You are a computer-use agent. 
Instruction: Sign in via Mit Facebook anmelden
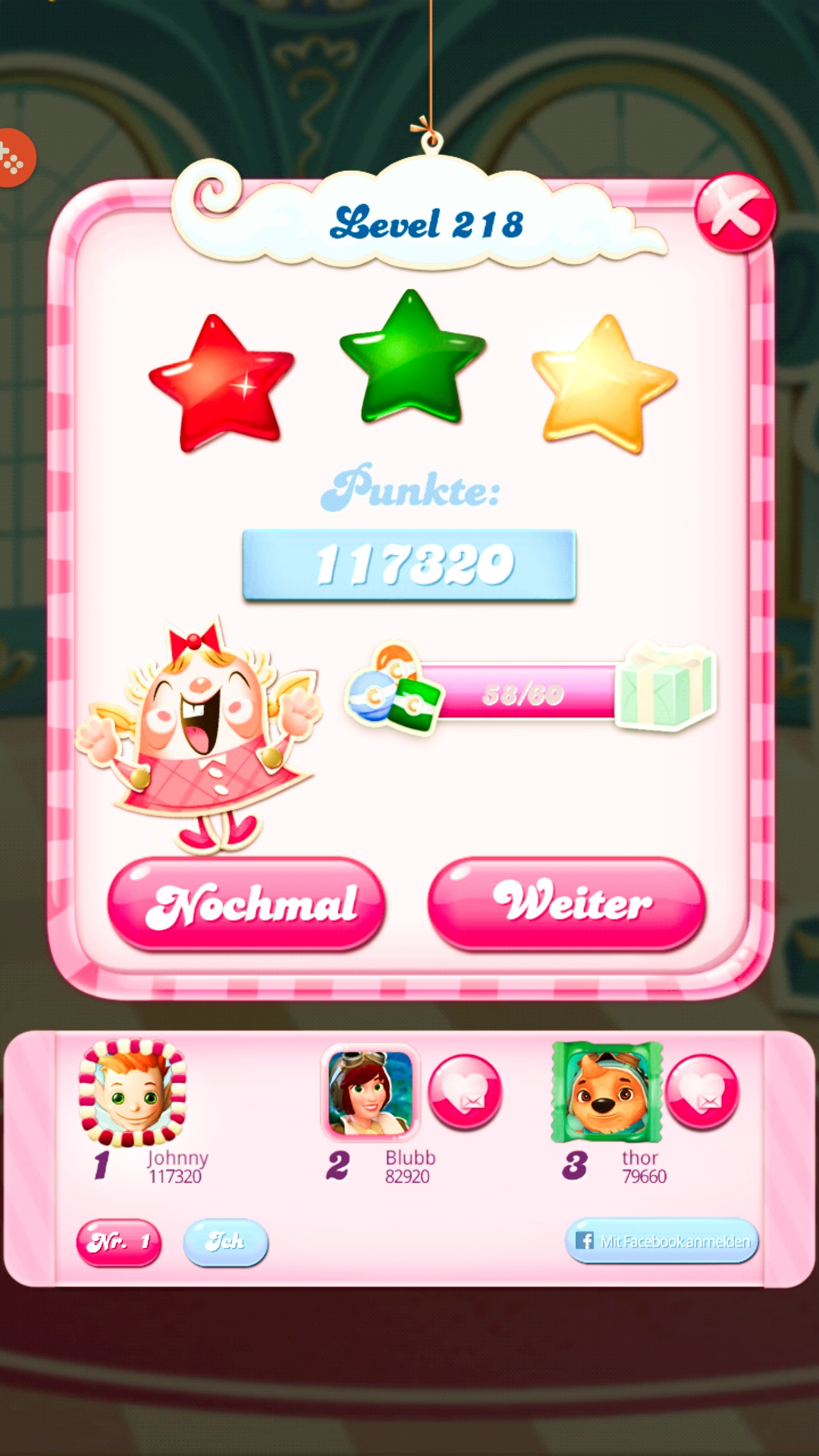pyautogui.click(x=661, y=1241)
